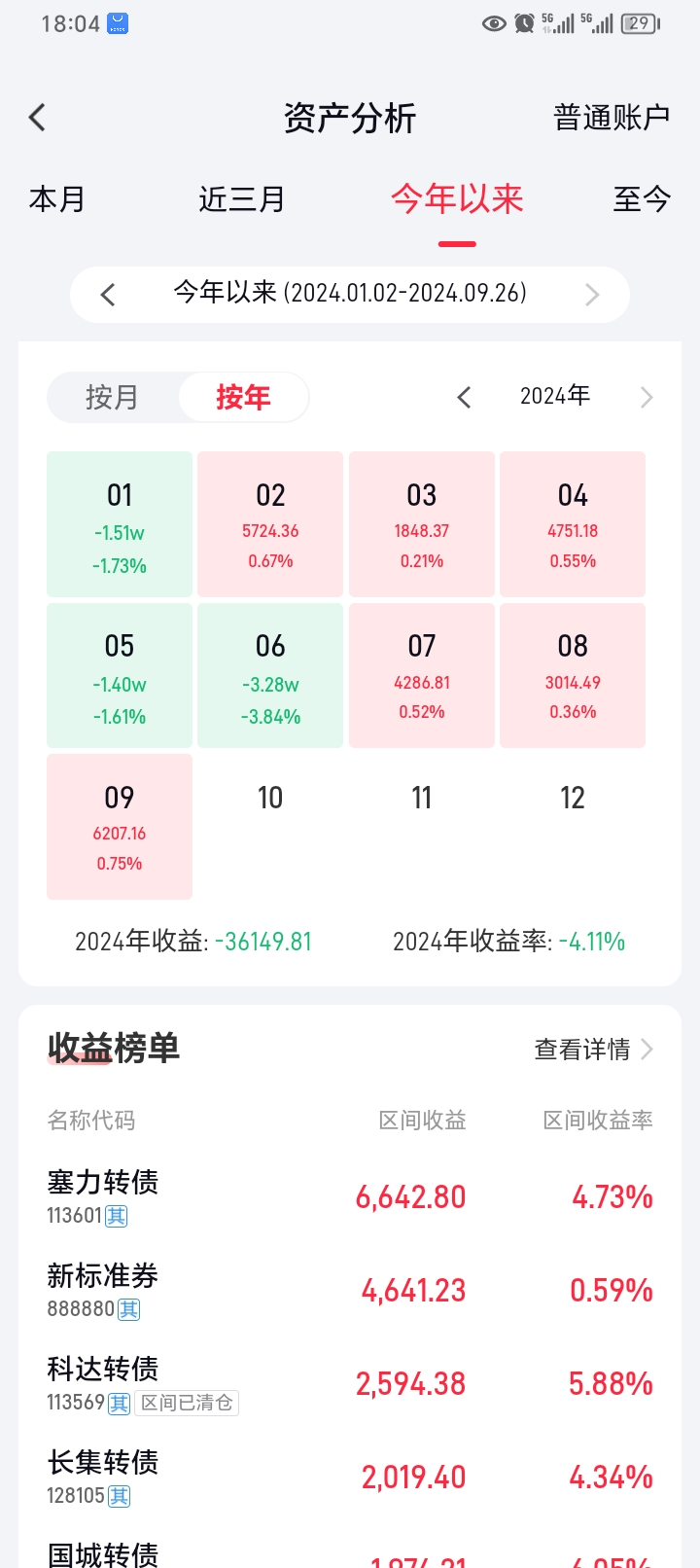Switch calendar view to 按月
Screen dimensions: 700x1568
point(112,397)
